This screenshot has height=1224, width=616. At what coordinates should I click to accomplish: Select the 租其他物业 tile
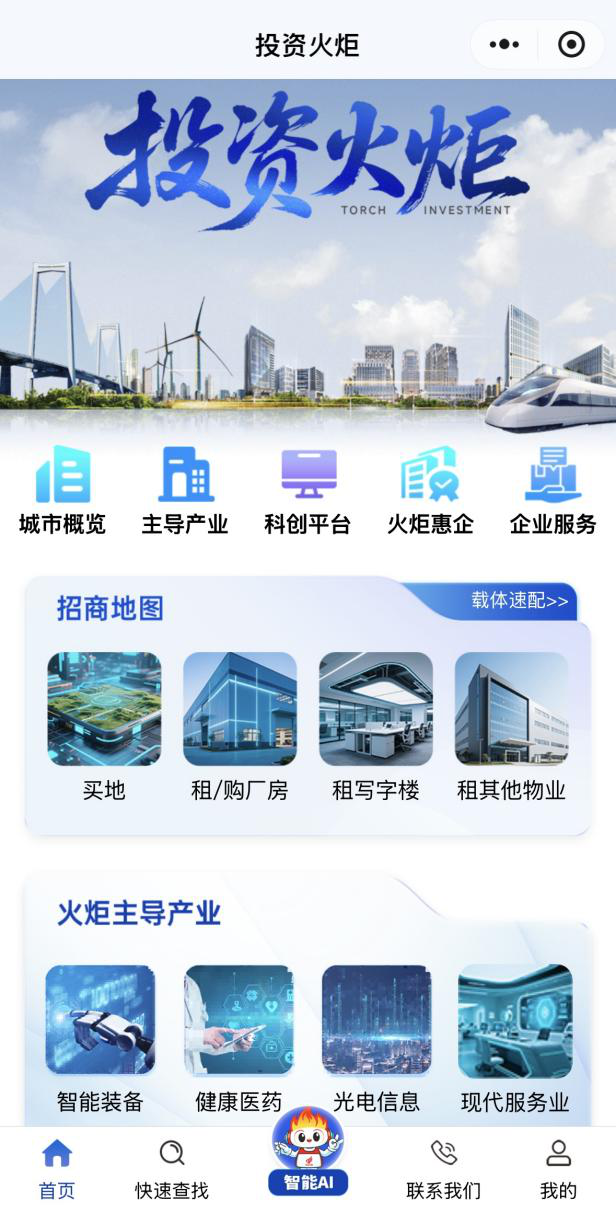[512, 727]
